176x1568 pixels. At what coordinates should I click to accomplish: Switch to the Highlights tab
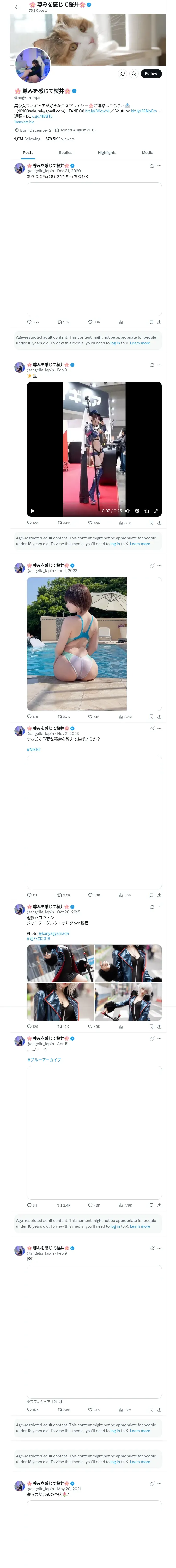(107, 153)
